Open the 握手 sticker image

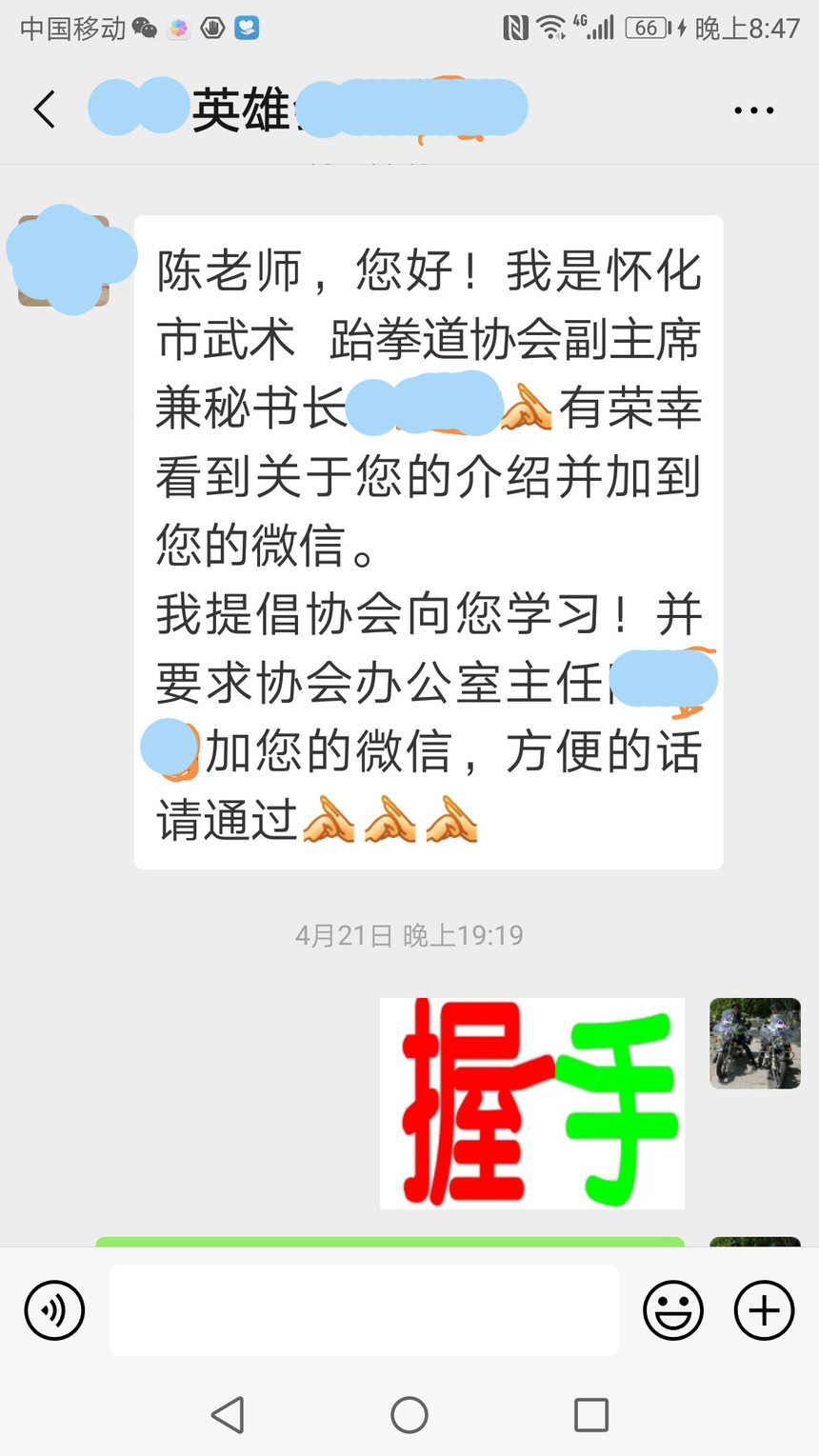point(531,1103)
